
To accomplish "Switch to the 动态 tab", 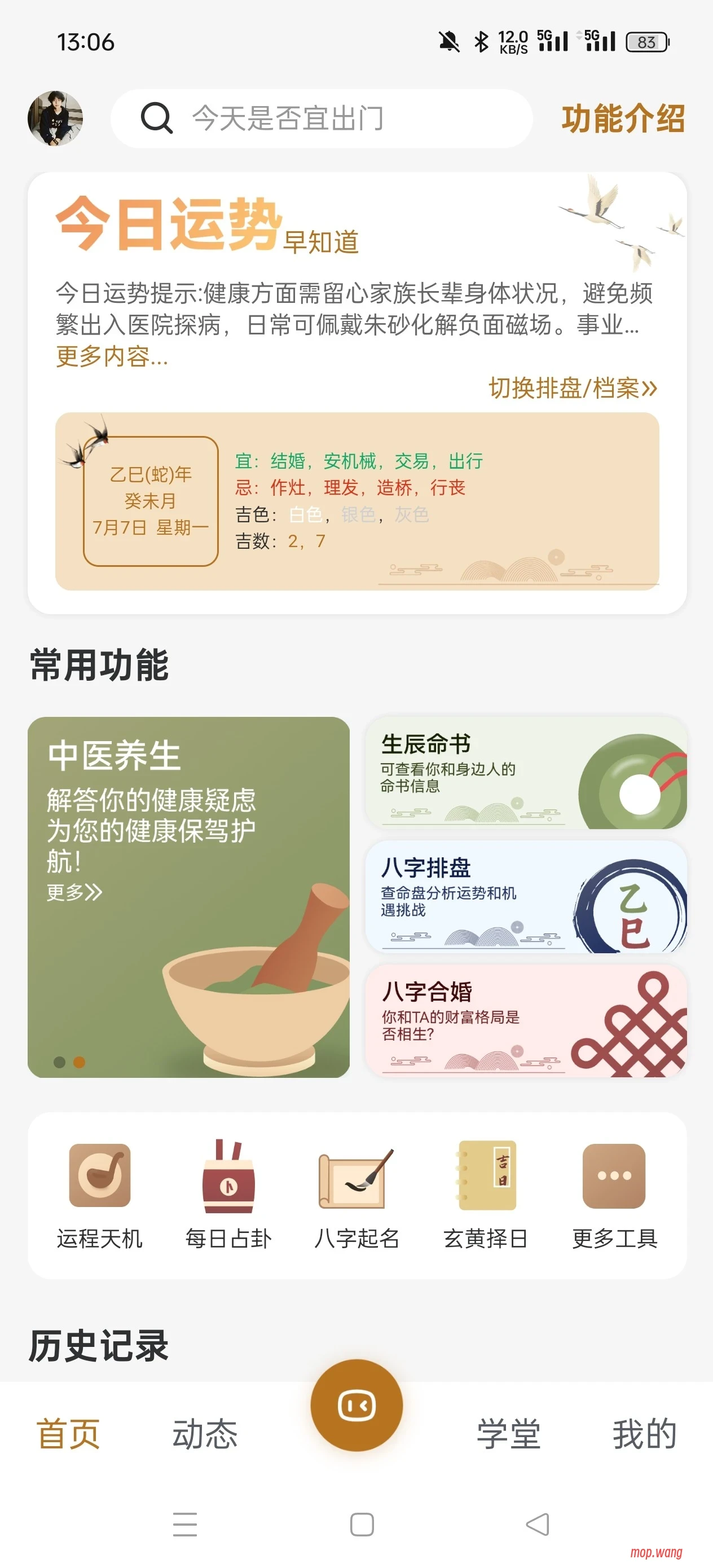I will point(205,1433).
